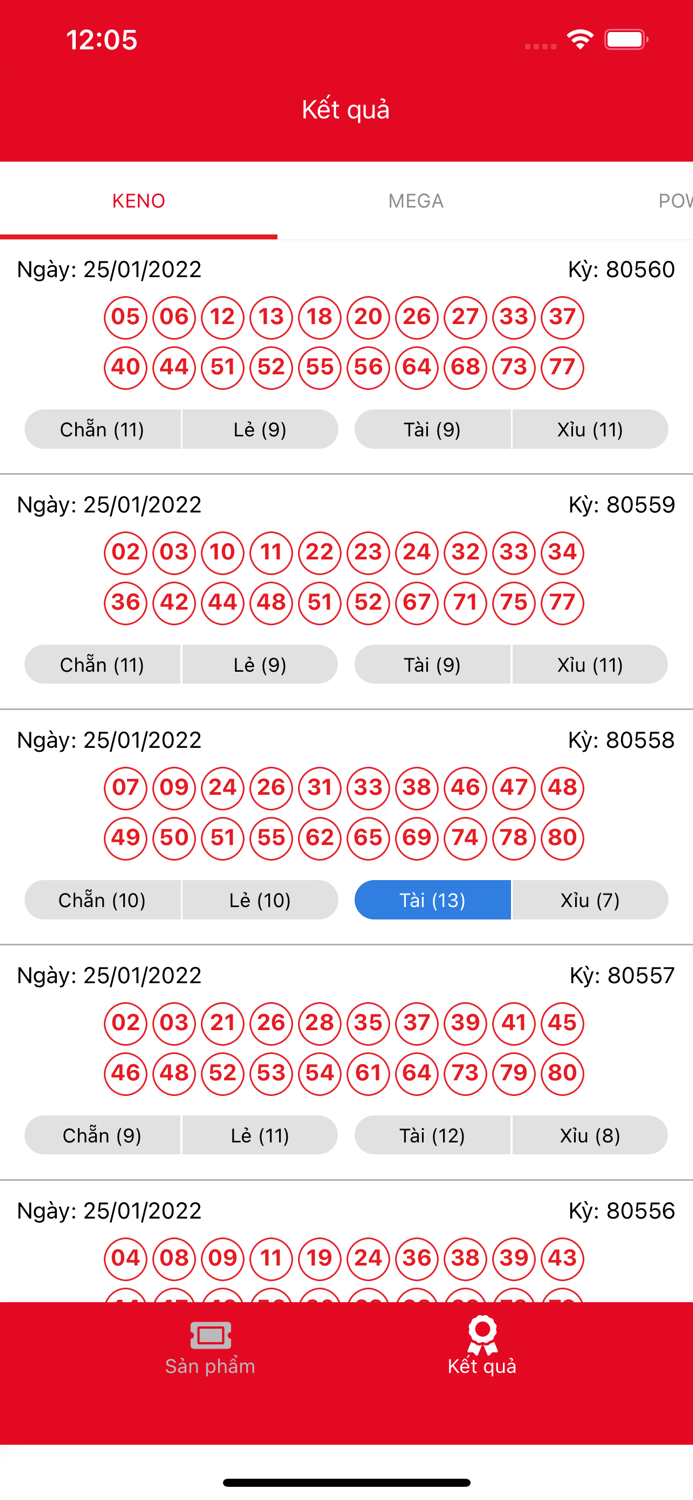
Task: Tap Chẵn (11) chip for draw 80560
Action: click(x=102, y=429)
